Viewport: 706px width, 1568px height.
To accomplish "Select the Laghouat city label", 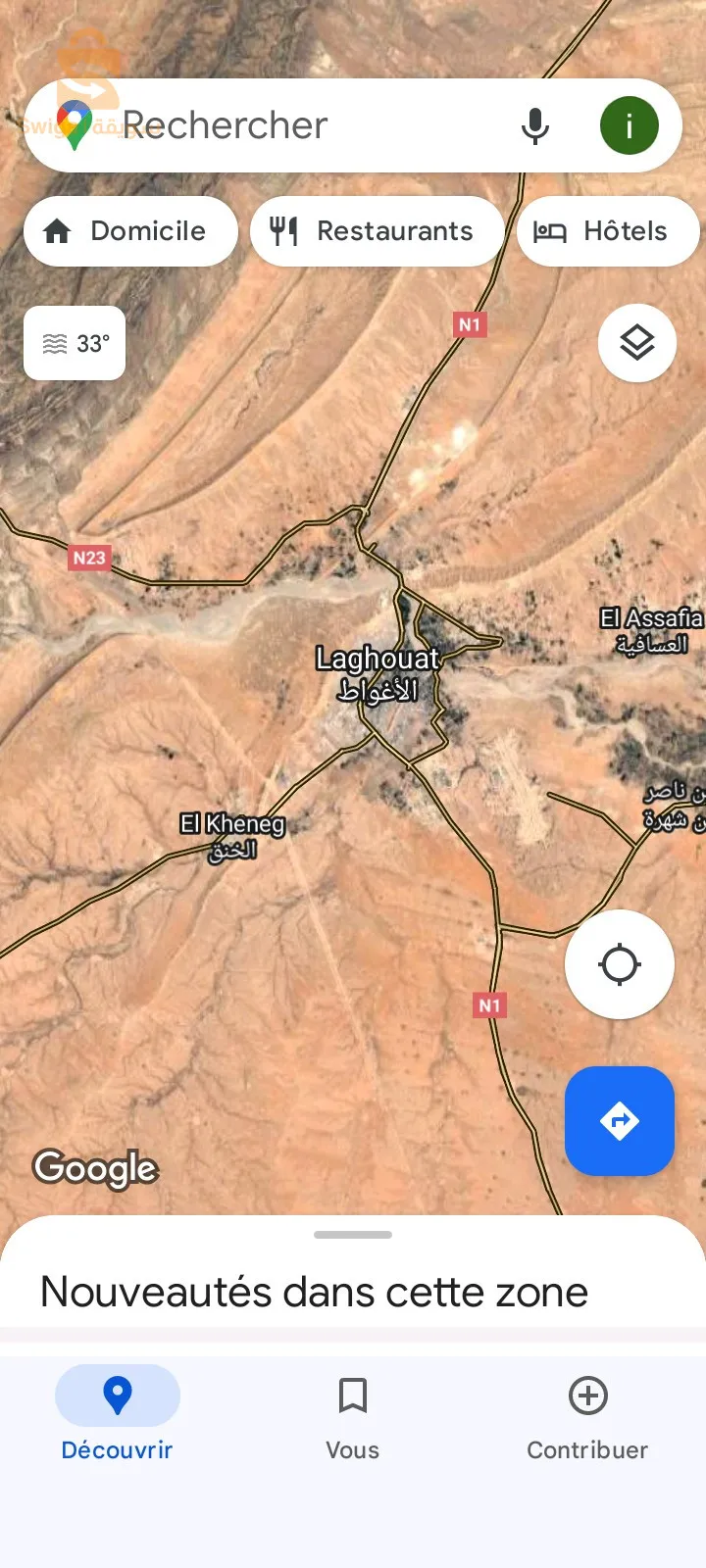I will [378, 659].
